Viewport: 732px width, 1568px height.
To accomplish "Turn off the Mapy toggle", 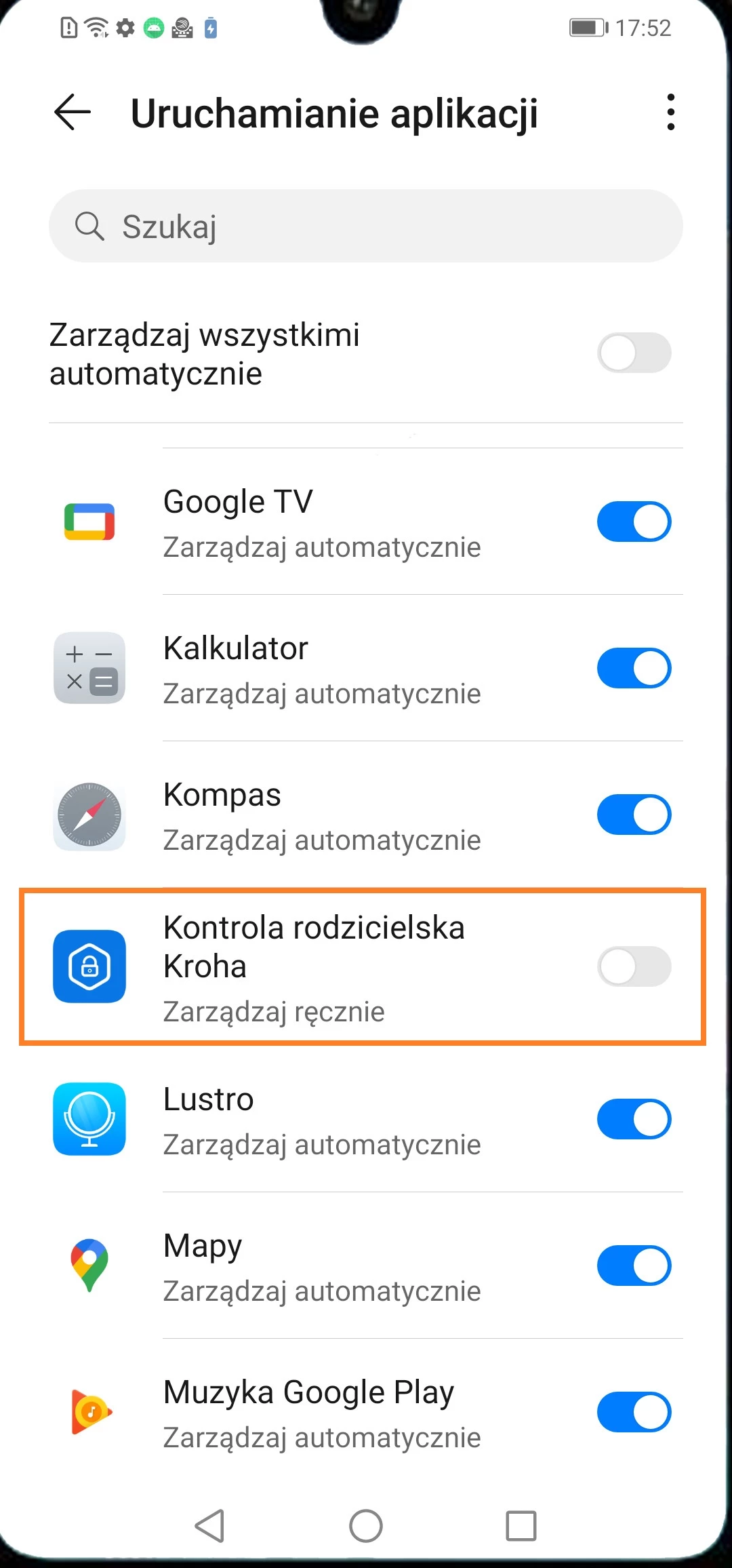I will click(x=634, y=1266).
